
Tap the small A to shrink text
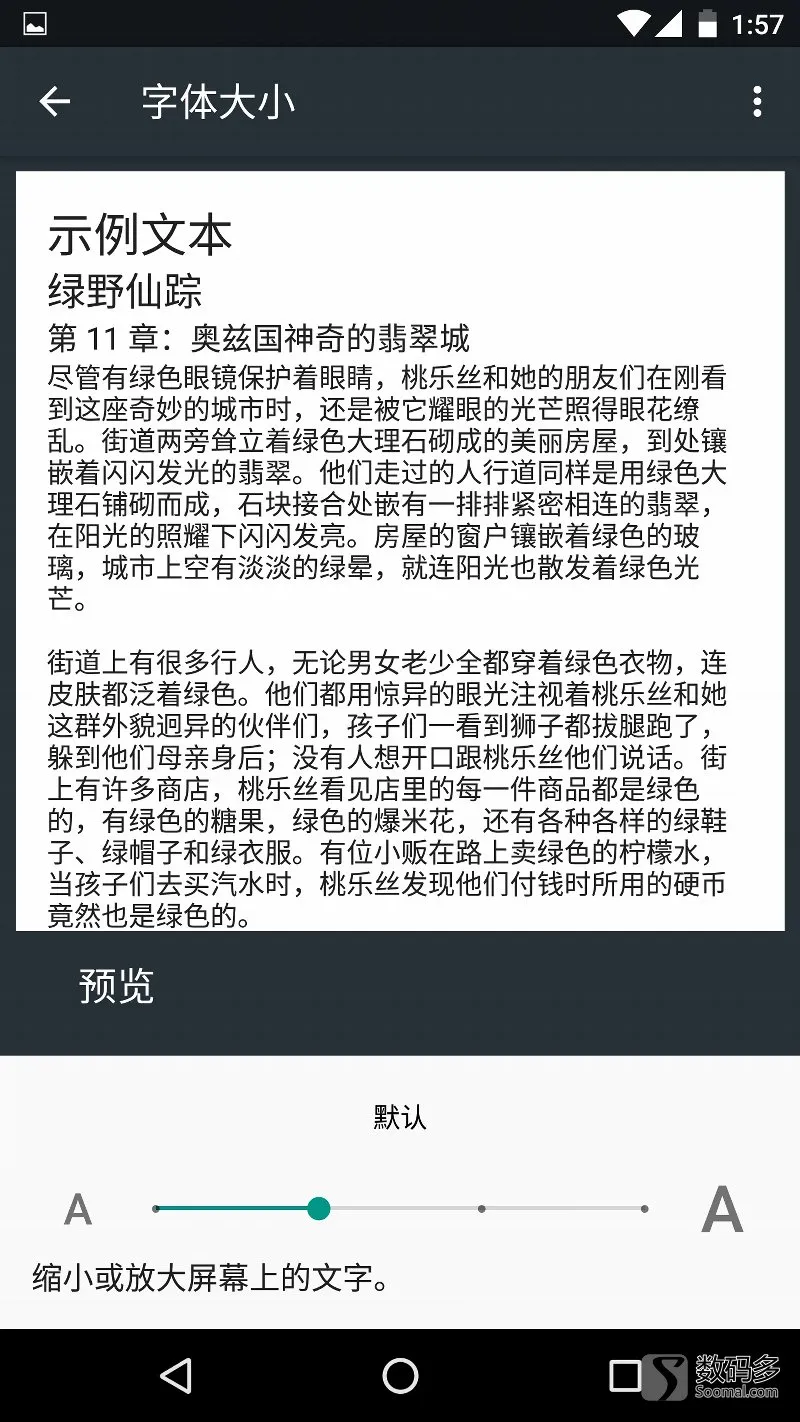coord(78,1210)
